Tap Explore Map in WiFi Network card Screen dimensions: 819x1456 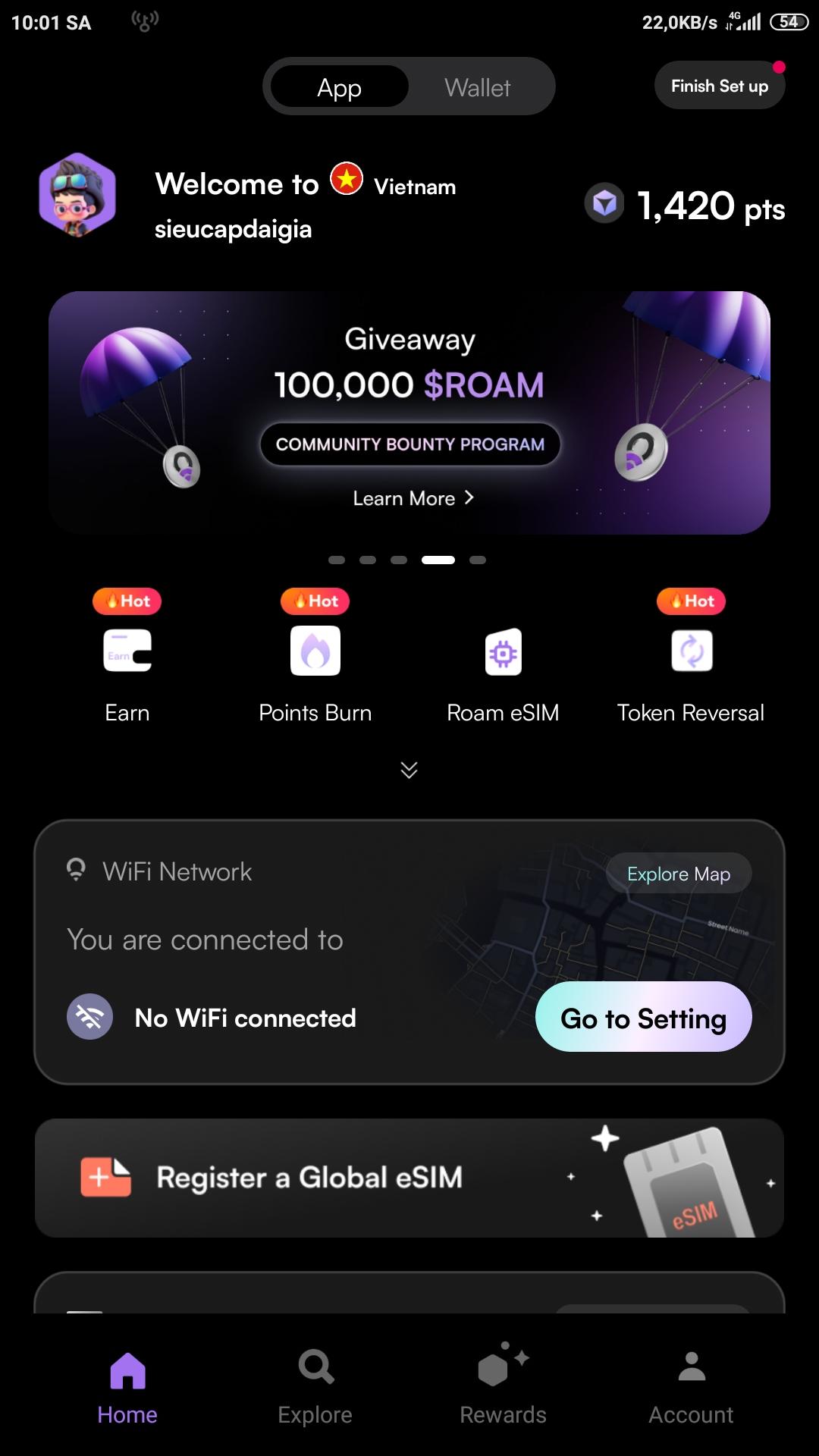click(x=679, y=874)
